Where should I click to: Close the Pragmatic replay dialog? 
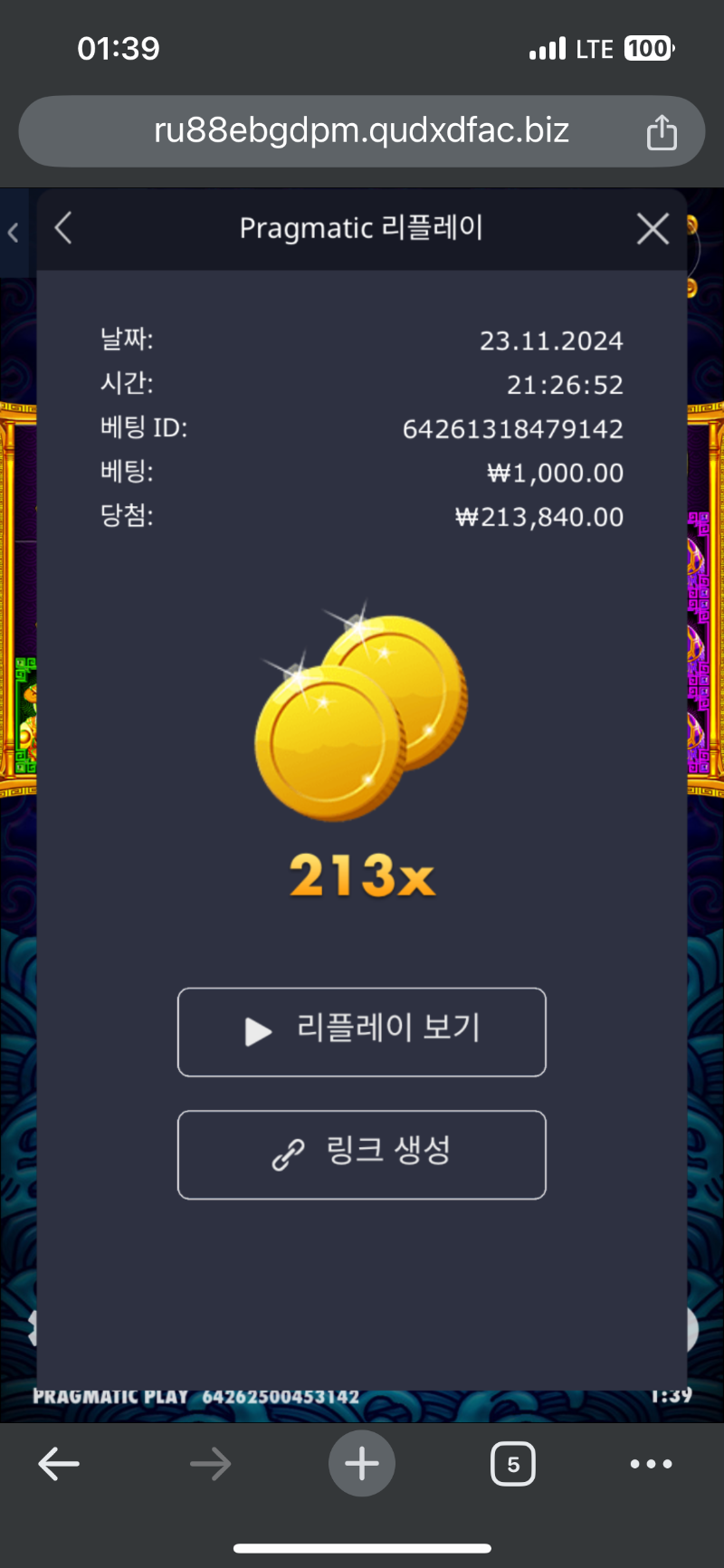point(653,229)
